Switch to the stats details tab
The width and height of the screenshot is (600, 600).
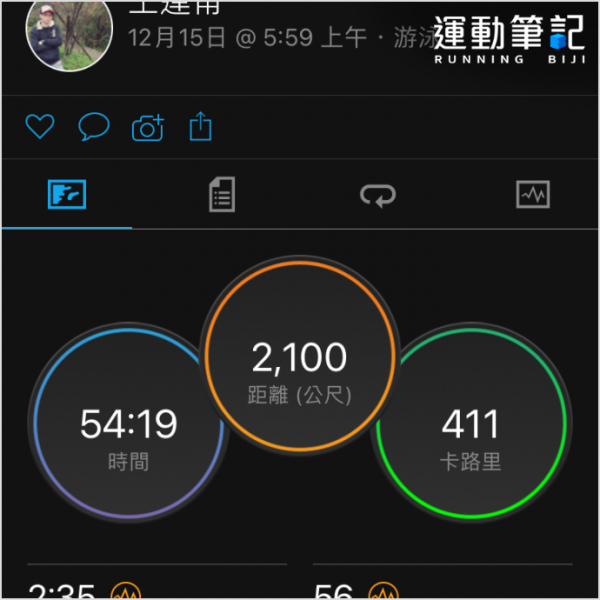222,195
